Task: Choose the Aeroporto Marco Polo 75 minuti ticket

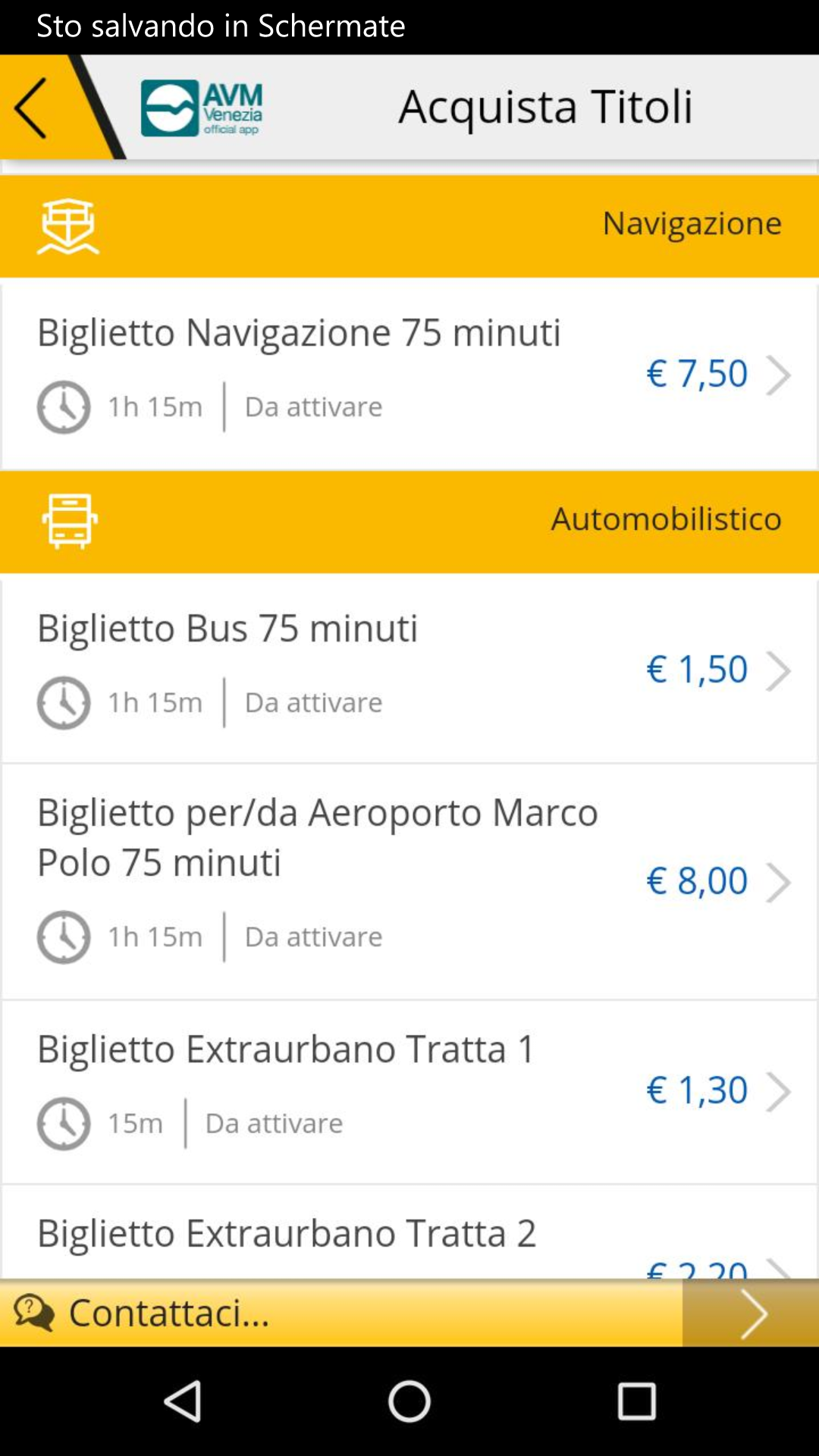Action: [409, 881]
